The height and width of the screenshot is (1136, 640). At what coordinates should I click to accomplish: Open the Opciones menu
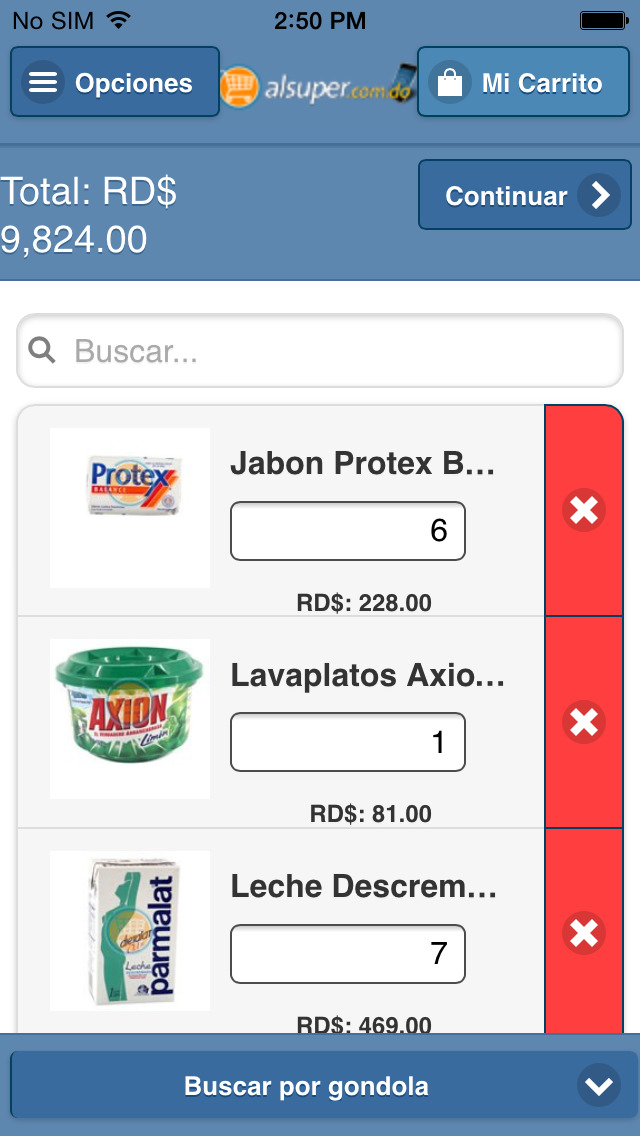tap(115, 82)
